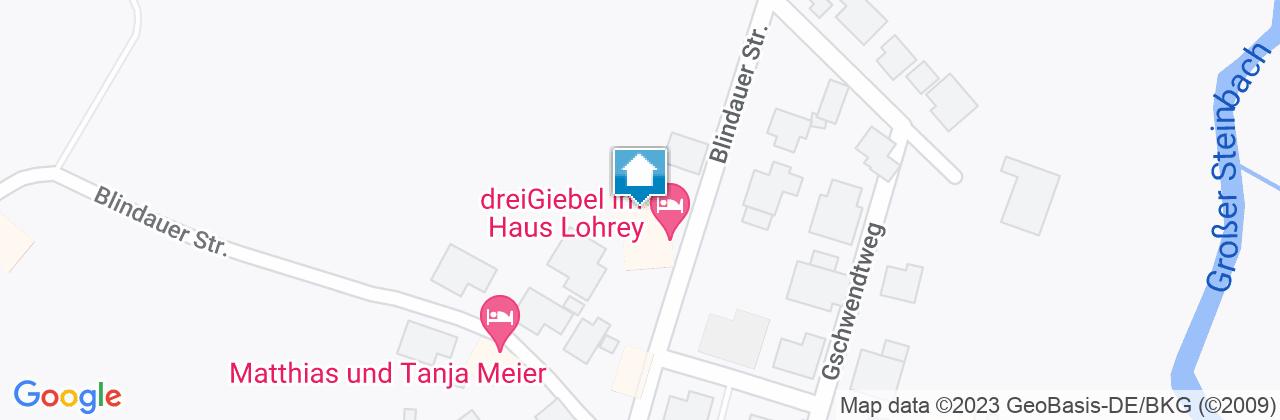Tap the blue house location marker

click(x=639, y=173)
